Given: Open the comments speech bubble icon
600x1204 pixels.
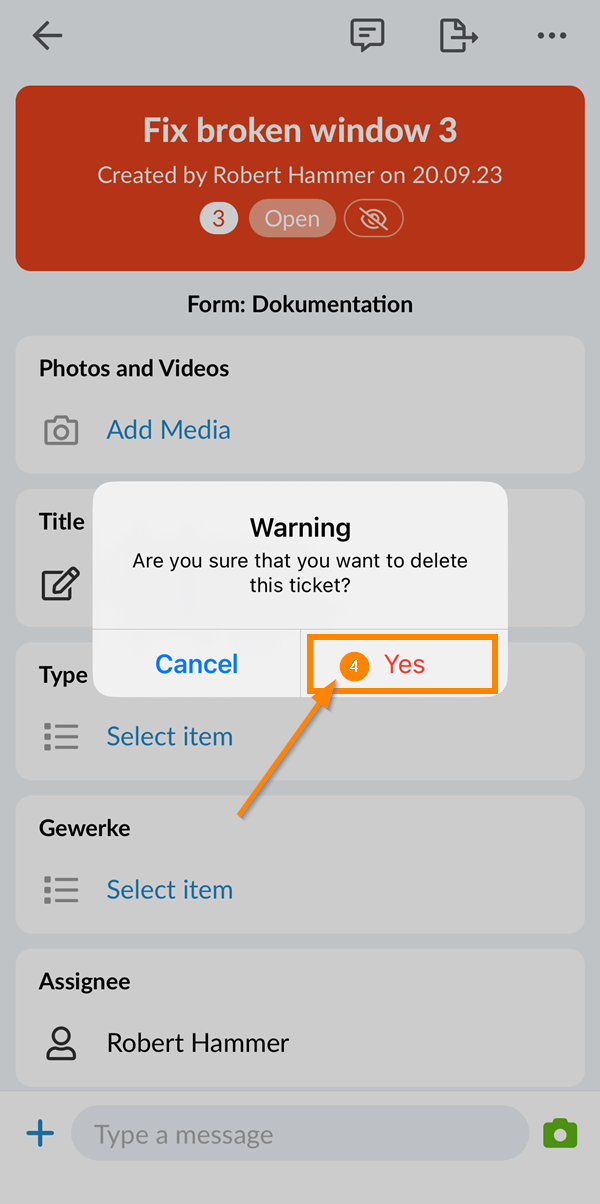Looking at the screenshot, I should (x=367, y=37).
